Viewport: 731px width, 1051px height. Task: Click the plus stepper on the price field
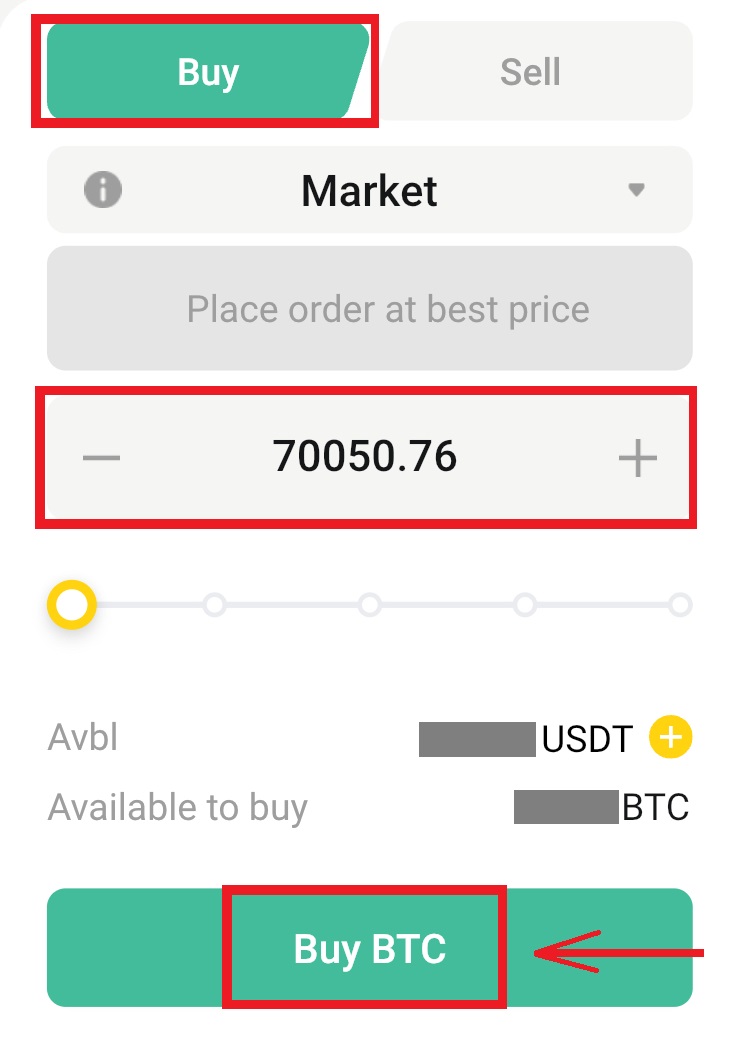click(x=637, y=457)
